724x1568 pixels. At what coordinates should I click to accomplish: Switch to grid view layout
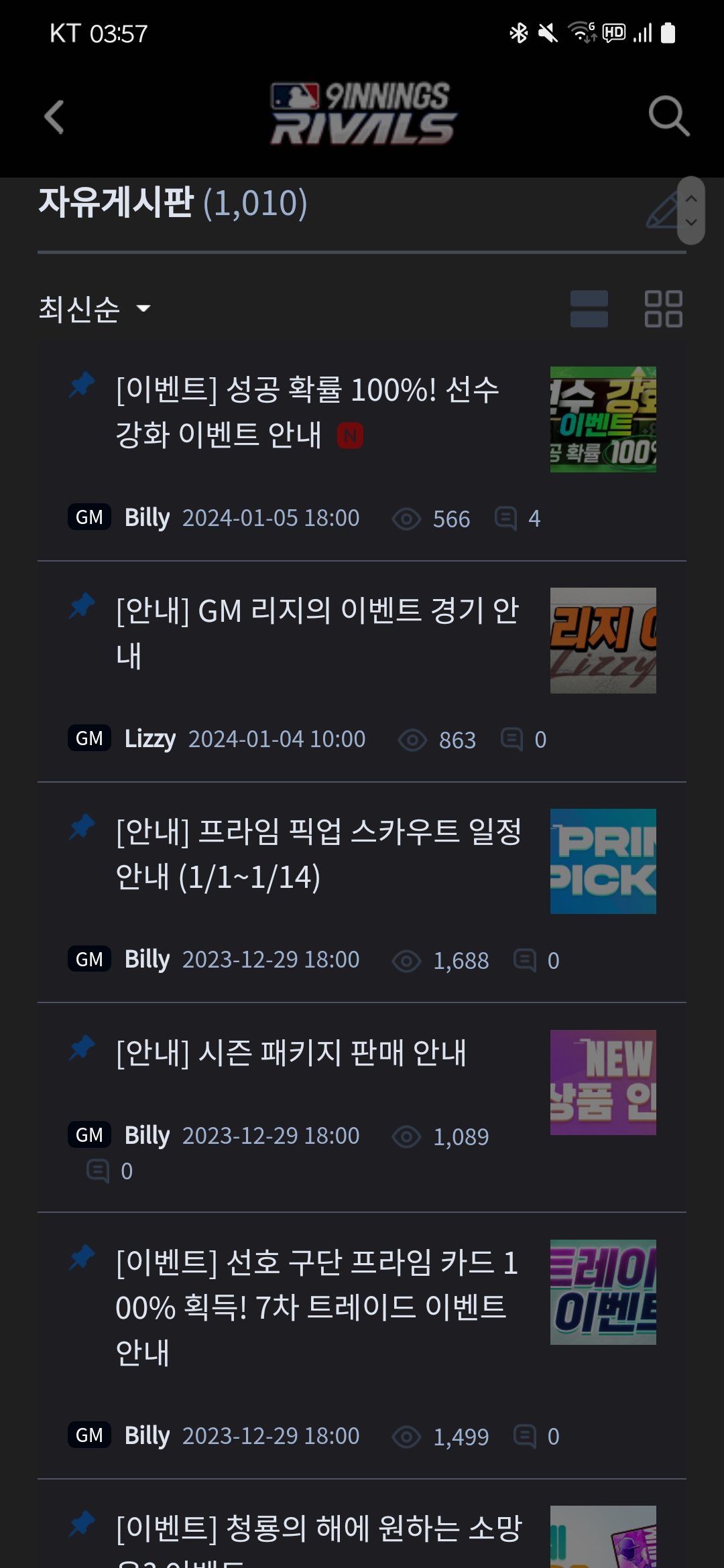click(x=663, y=309)
